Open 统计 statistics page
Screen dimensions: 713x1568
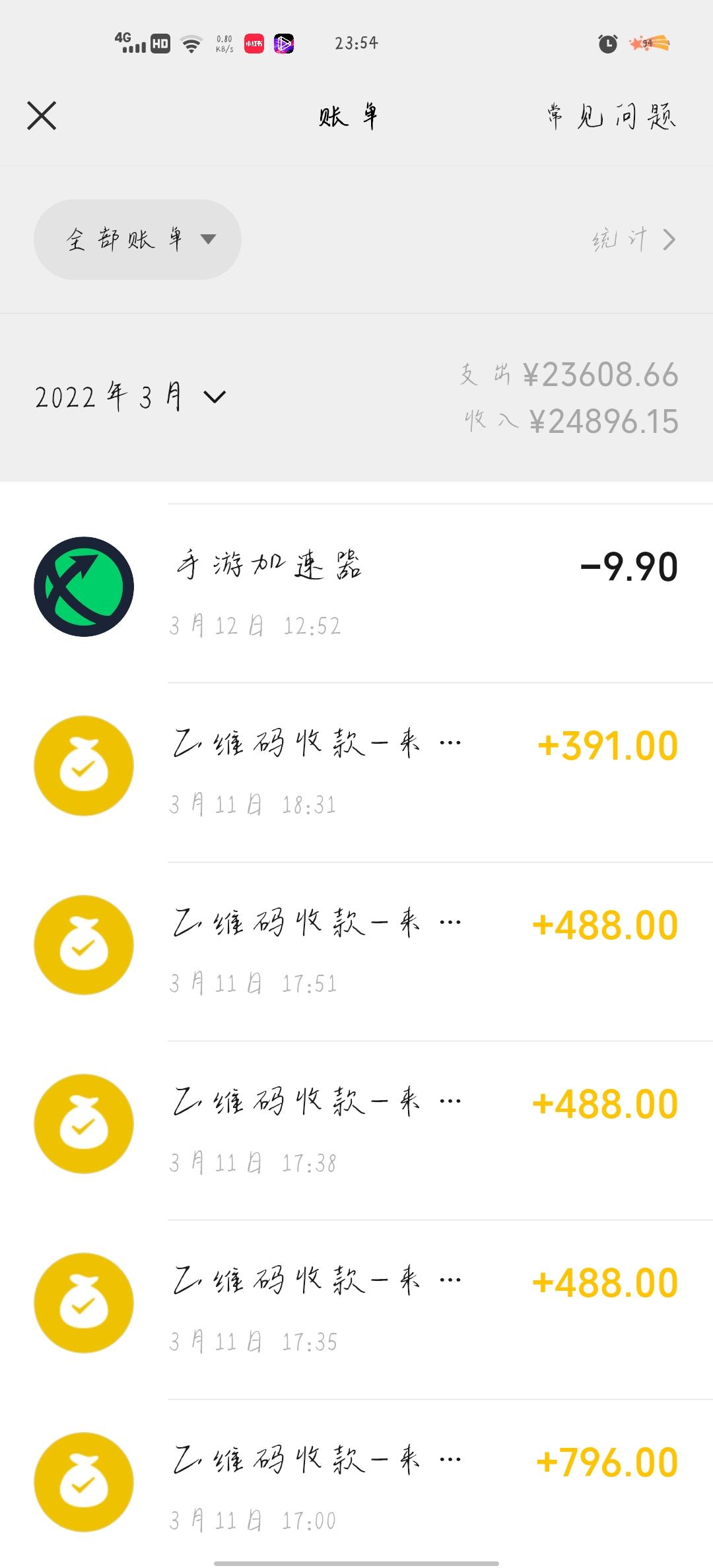coord(634,240)
